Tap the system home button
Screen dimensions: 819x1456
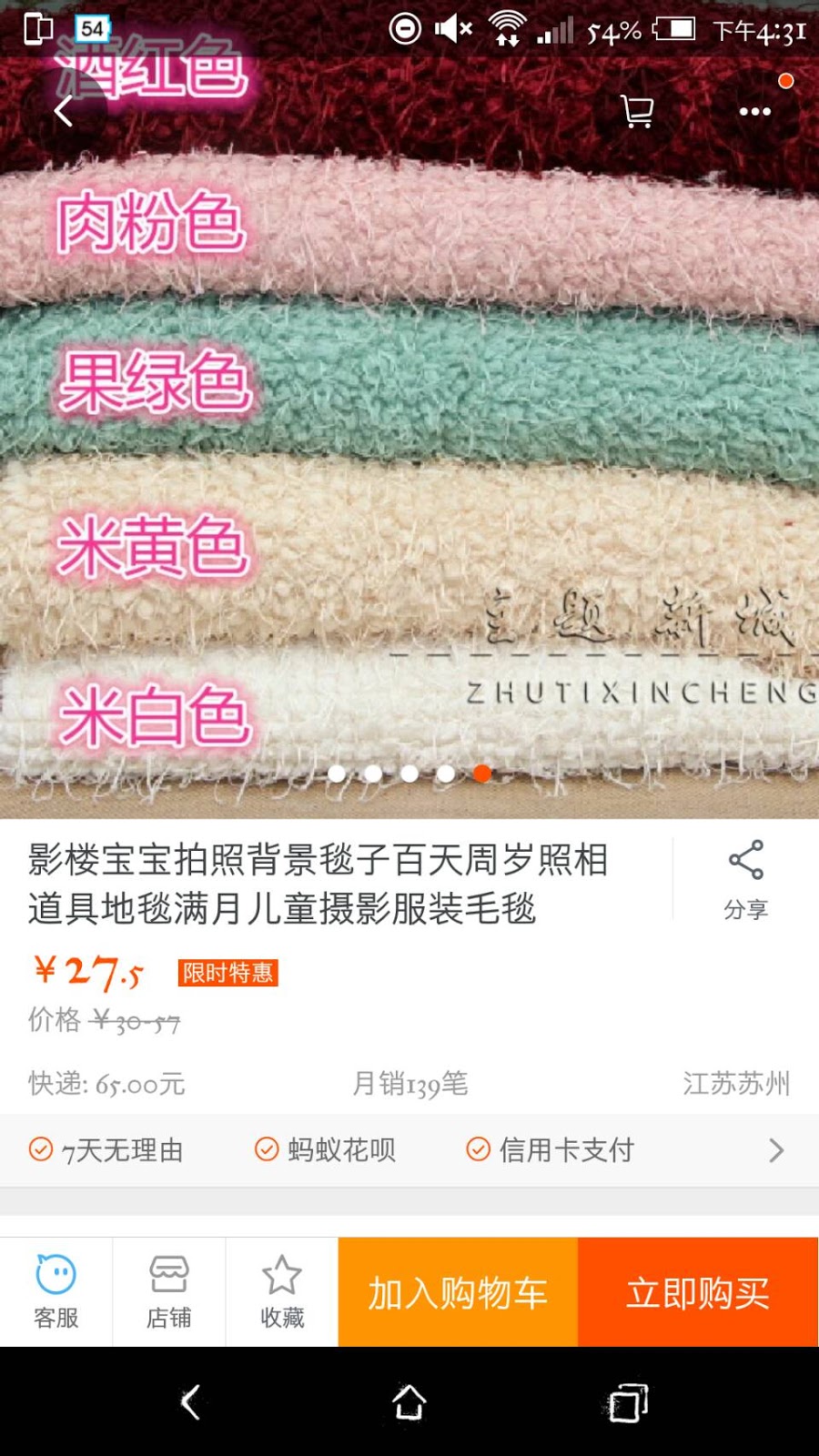[x=409, y=1402]
